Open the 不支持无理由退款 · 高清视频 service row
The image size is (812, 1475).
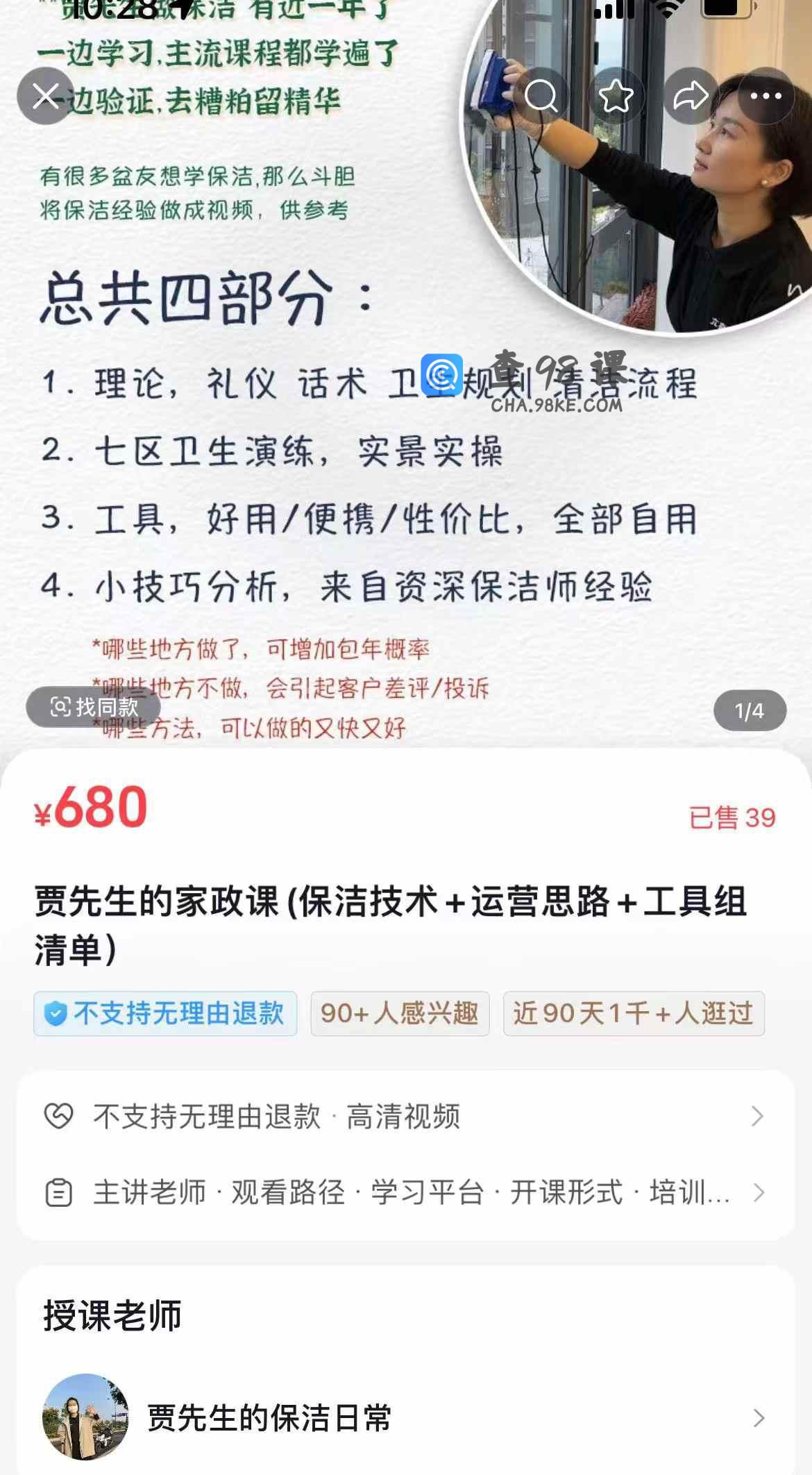point(405,1117)
